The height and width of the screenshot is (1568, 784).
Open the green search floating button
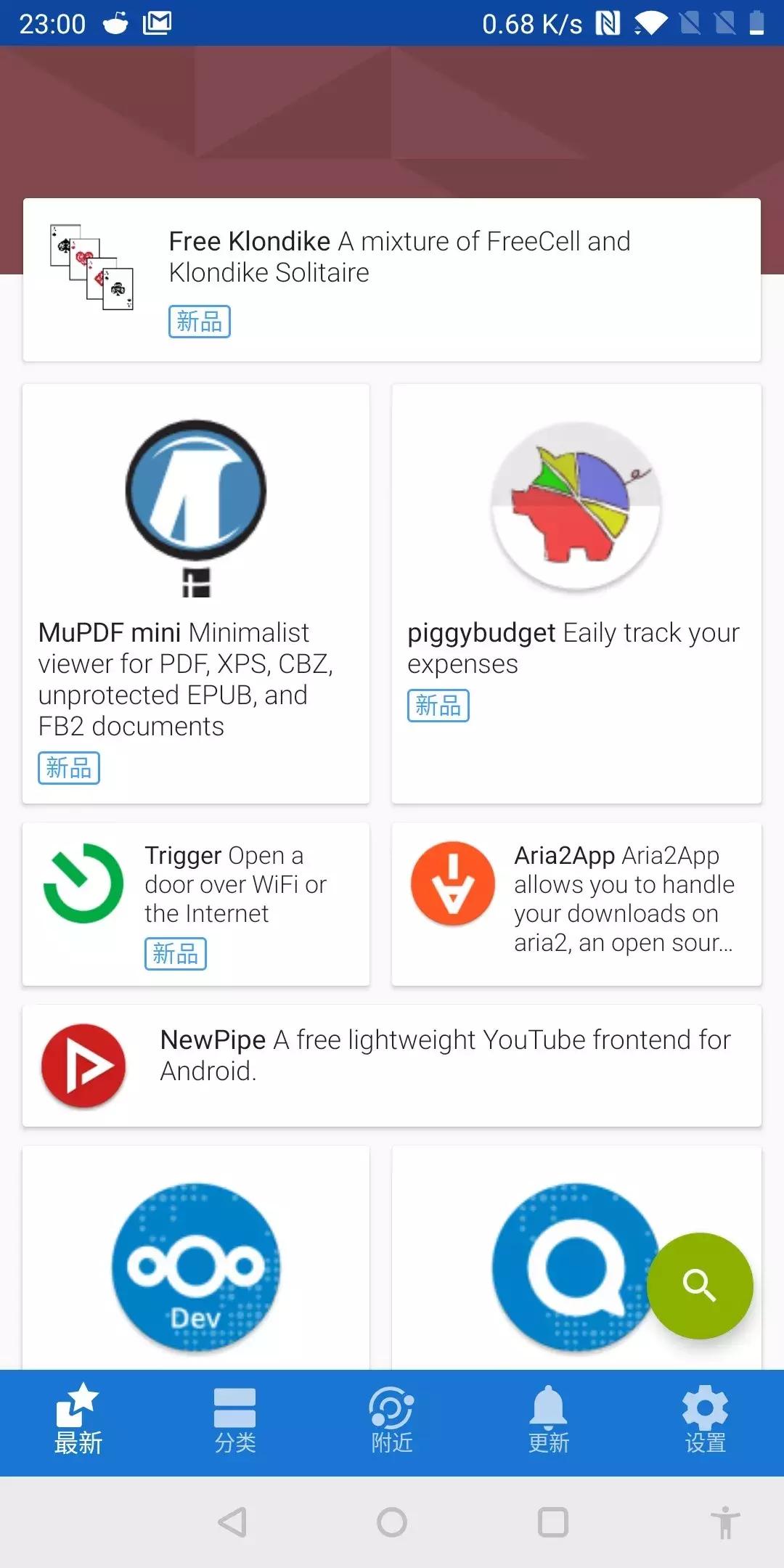pyautogui.click(x=699, y=1286)
